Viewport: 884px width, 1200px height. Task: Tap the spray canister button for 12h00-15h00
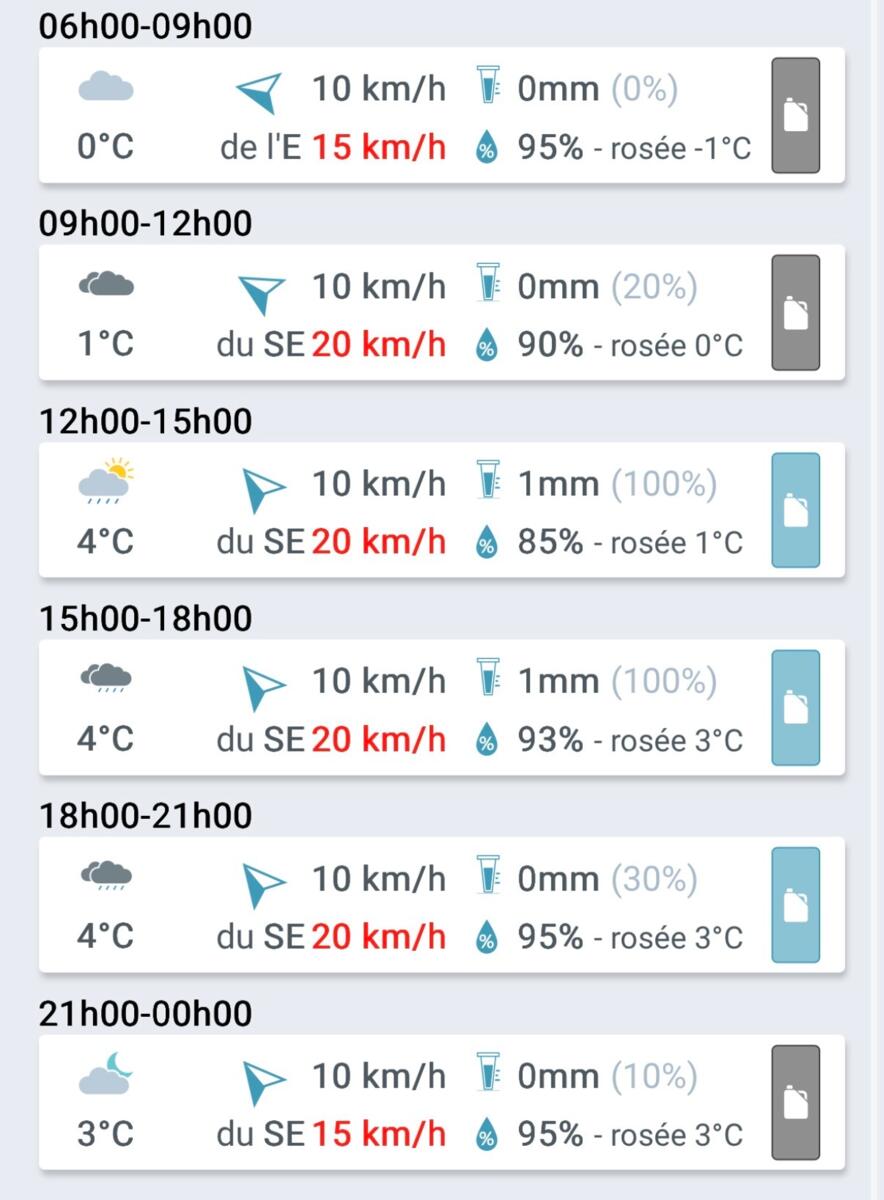[796, 511]
